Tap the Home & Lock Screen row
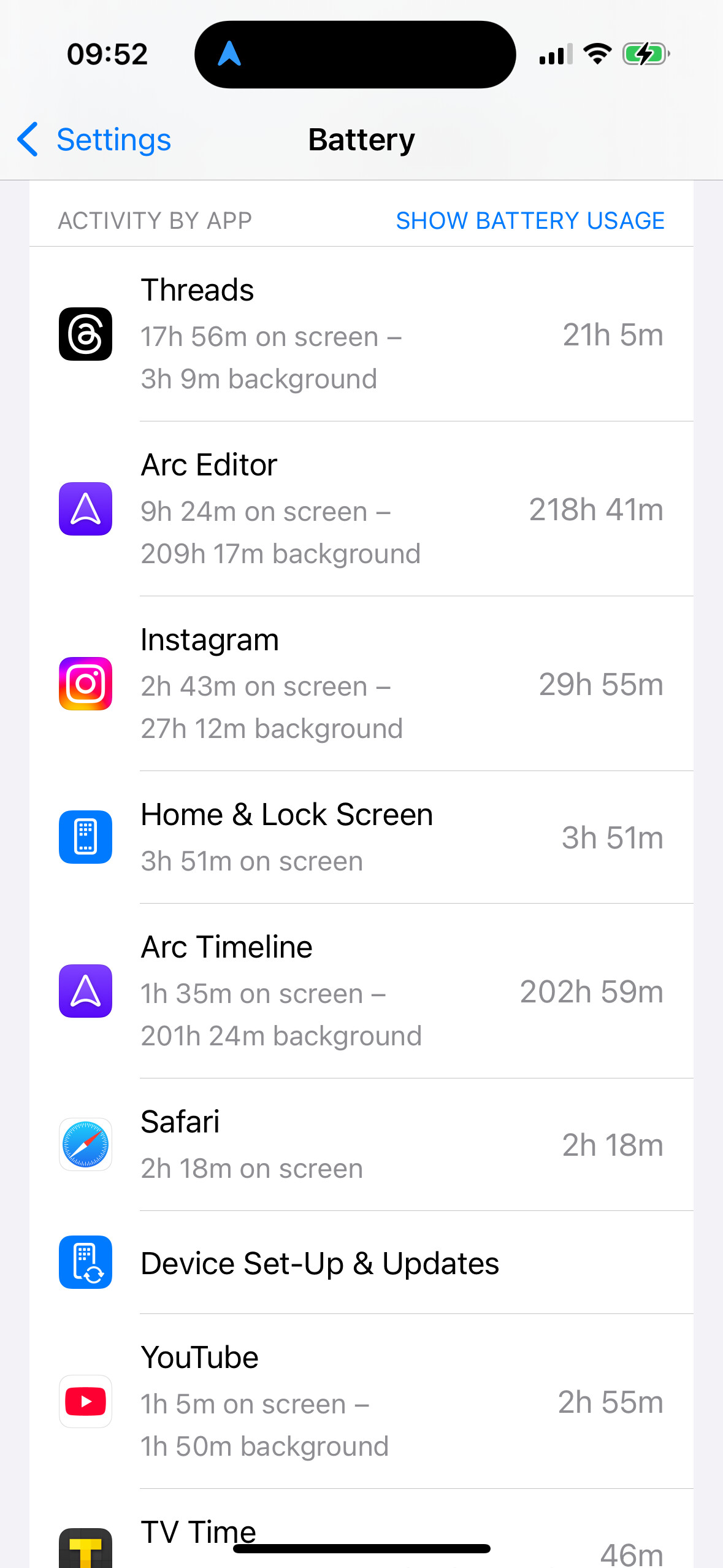The image size is (723, 1568). click(361, 837)
